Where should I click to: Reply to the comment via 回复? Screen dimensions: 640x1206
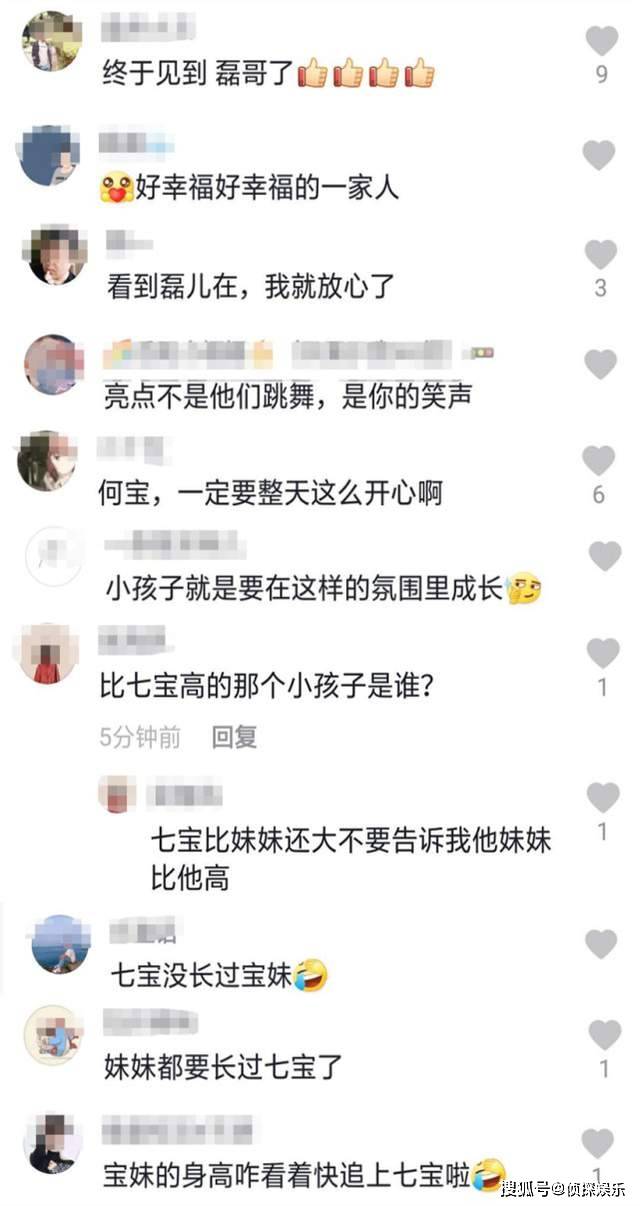(234, 737)
